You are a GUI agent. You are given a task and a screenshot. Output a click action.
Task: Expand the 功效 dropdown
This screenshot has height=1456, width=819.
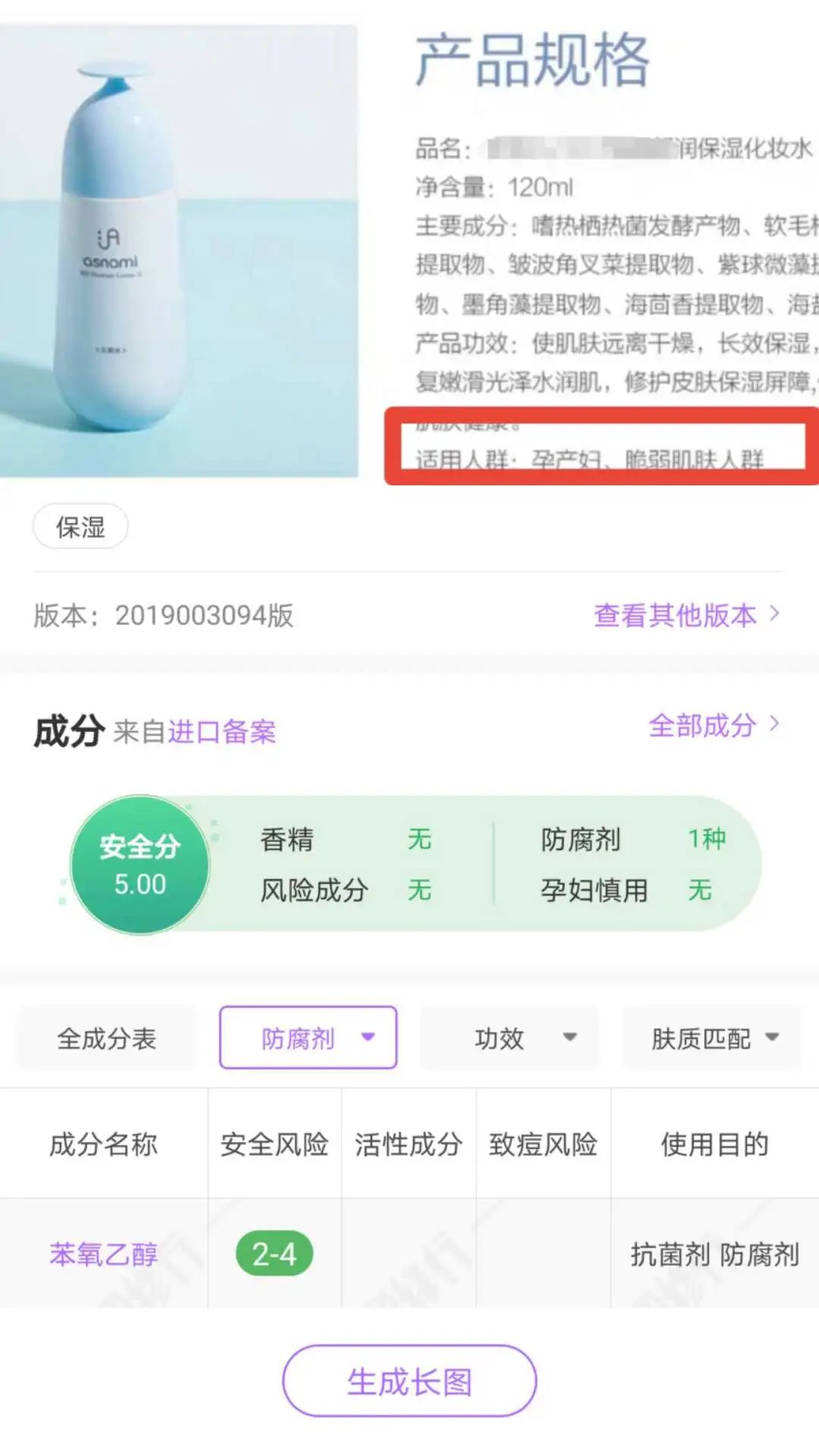[508, 1039]
